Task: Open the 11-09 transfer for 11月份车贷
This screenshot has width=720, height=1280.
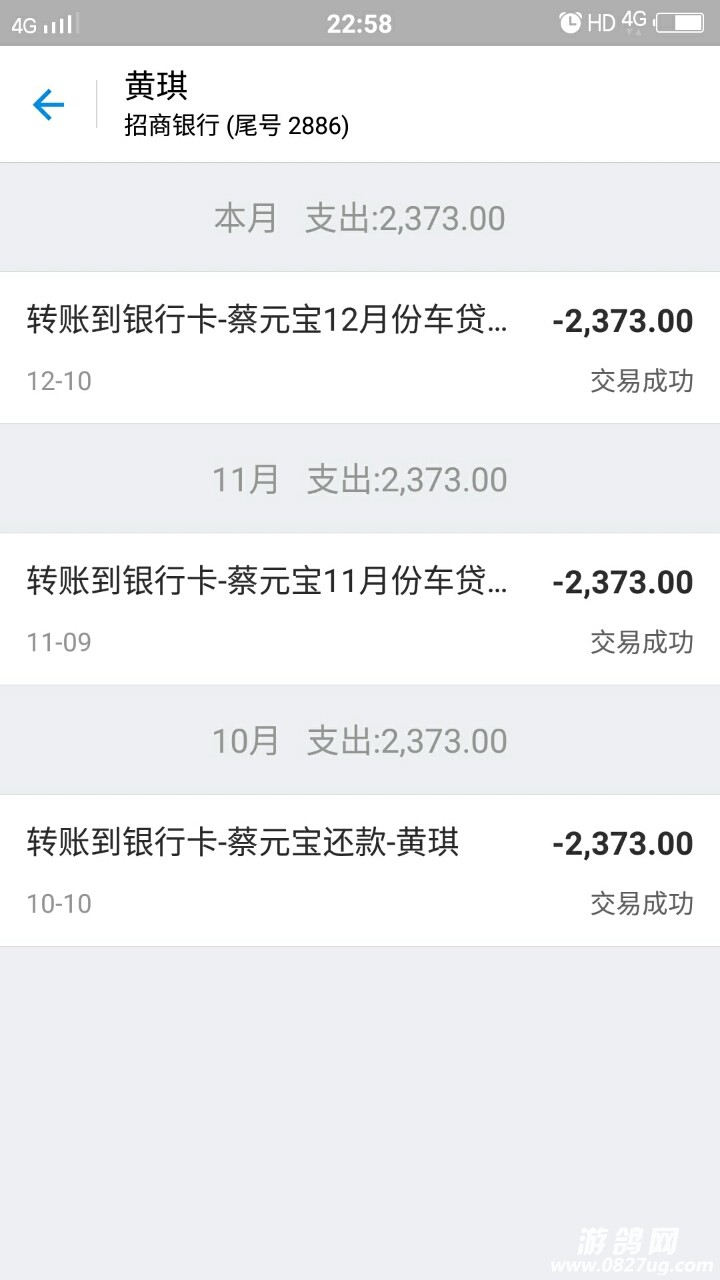Action: click(x=360, y=609)
